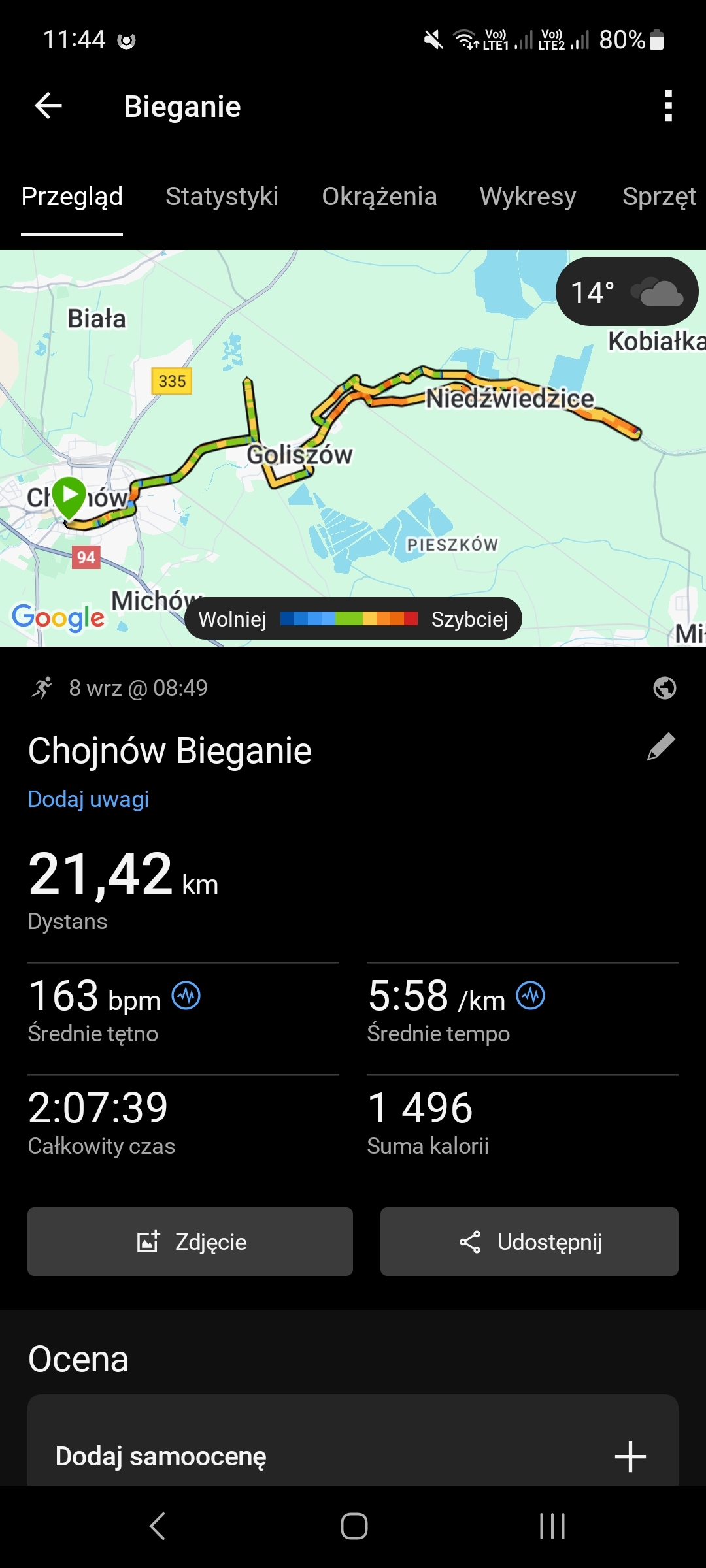The image size is (706, 1568).
Task: Show info for average pace
Action: (530, 996)
